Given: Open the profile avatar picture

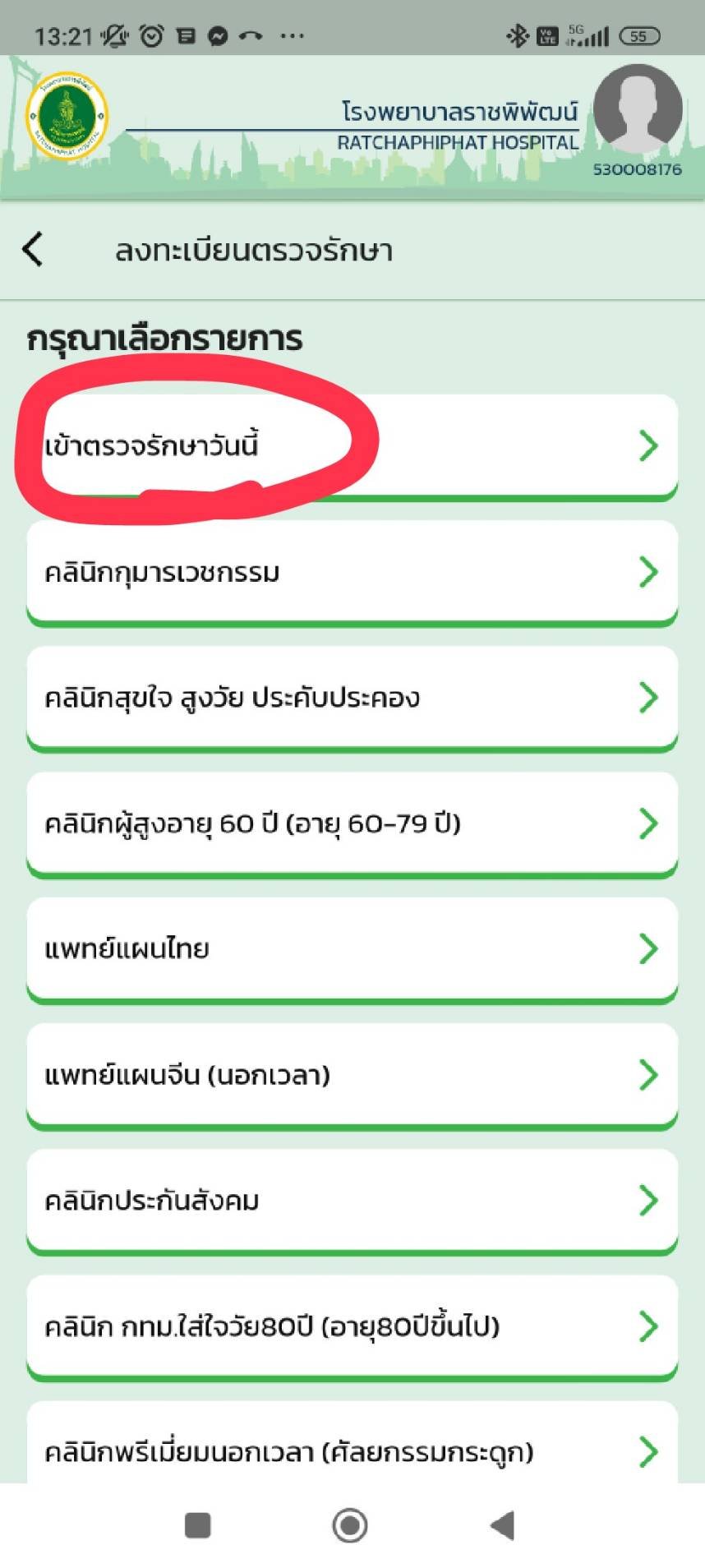Looking at the screenshot, I should coord(638,108).
